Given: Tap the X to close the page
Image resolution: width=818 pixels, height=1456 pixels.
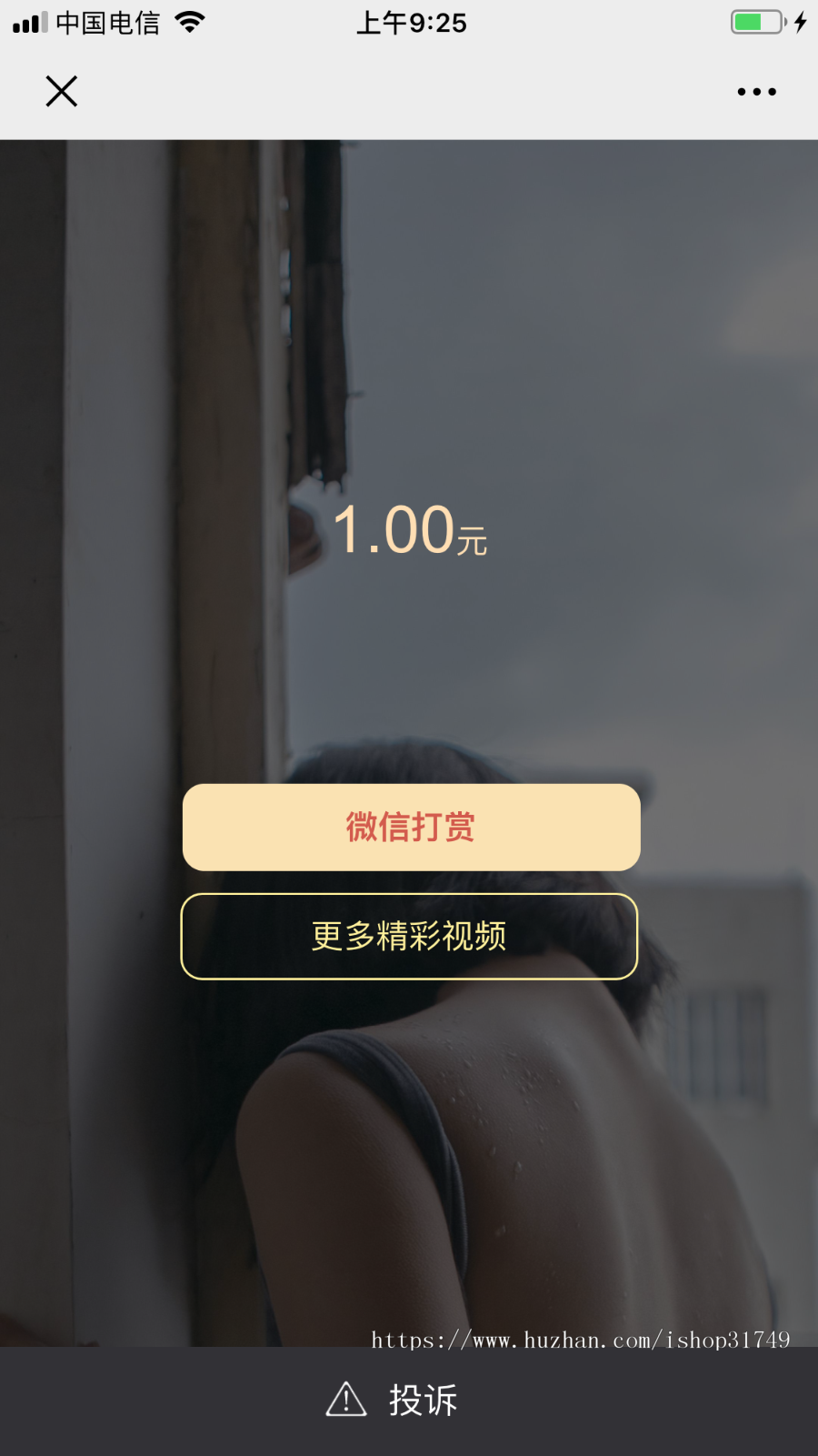Looking at the screenshot, I should coord(61,91).
